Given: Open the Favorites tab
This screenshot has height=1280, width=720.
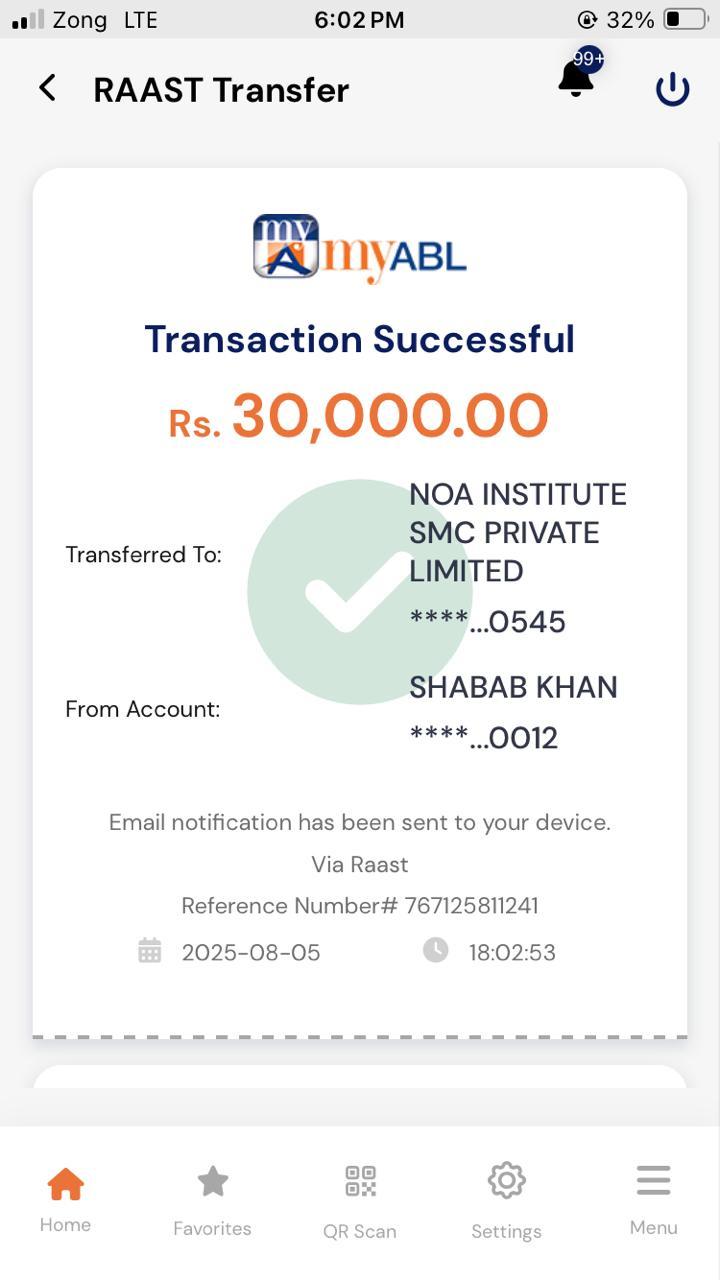Looking at the screenshot, I should click(212, 1198).
